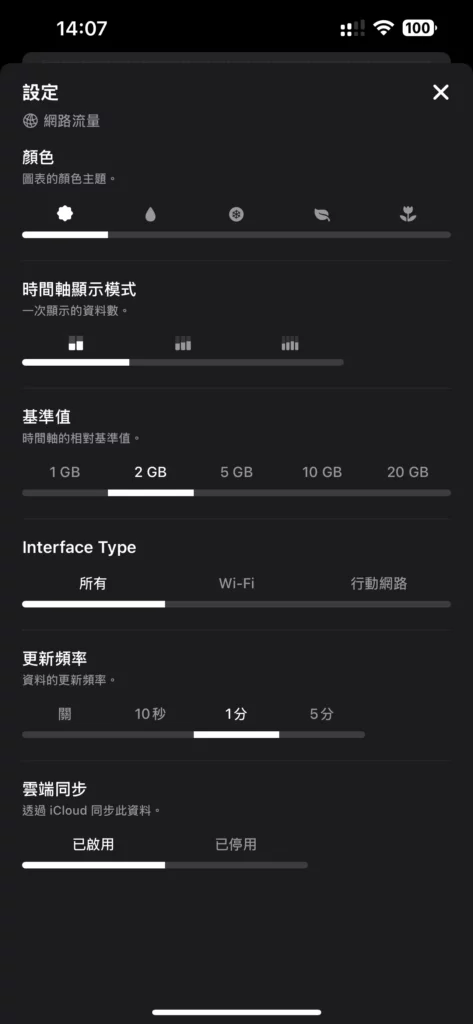Set the baseline to 1 GB
The width and height of the screenshot is (473, 1024).
point(65,472)
